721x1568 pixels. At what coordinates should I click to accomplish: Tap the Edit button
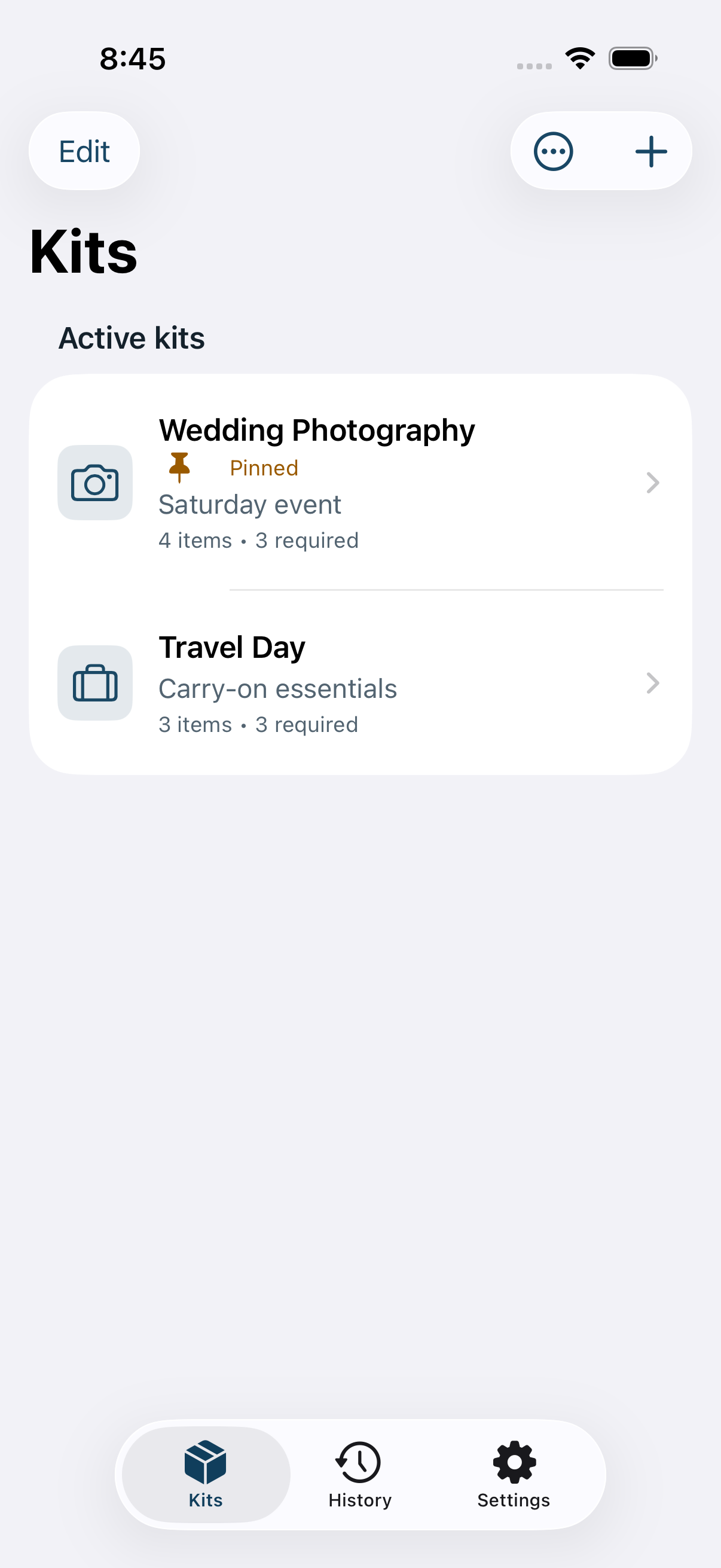click(x=84, y=151)
